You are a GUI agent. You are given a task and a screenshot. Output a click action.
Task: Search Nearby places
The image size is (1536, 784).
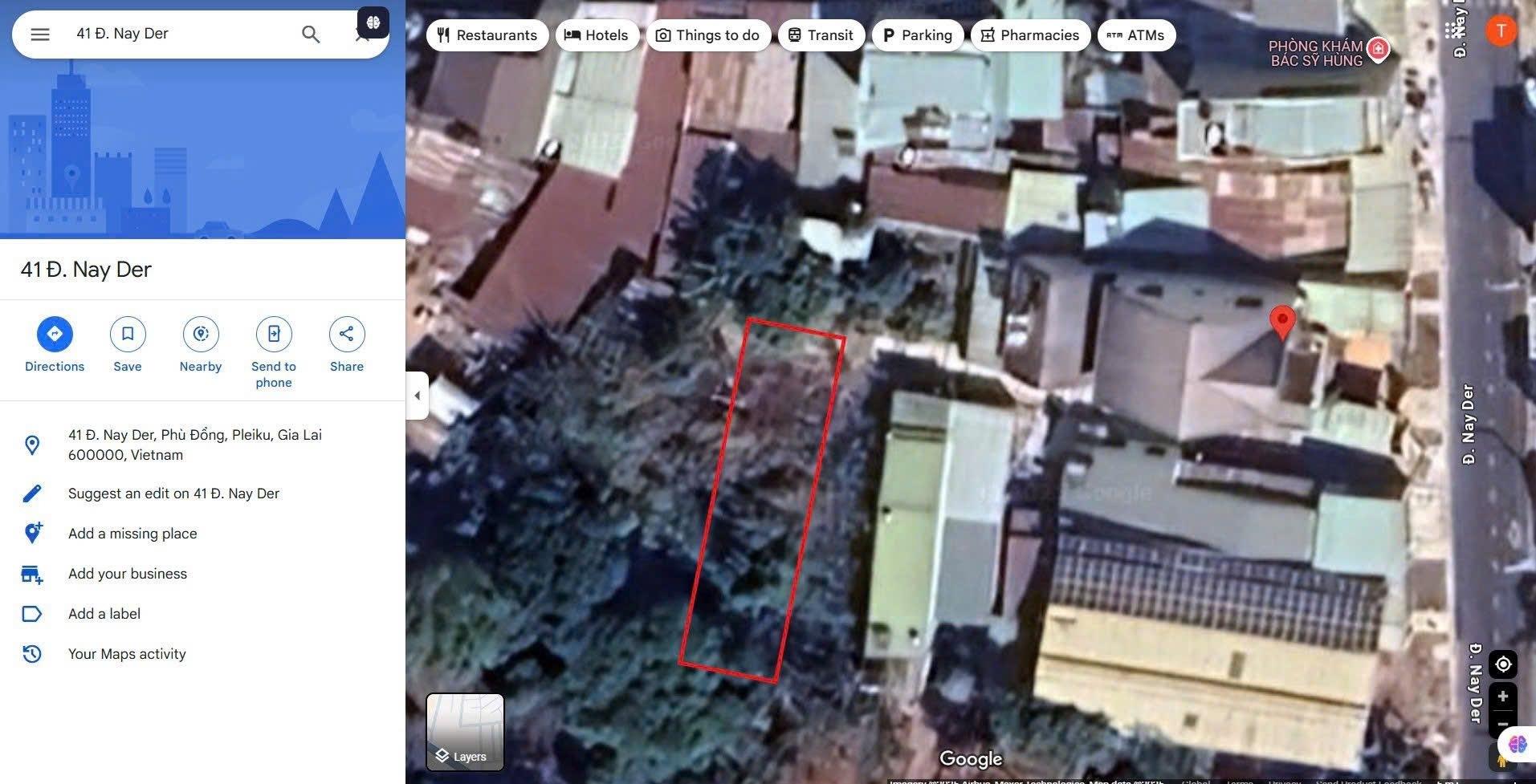(201, 335)
